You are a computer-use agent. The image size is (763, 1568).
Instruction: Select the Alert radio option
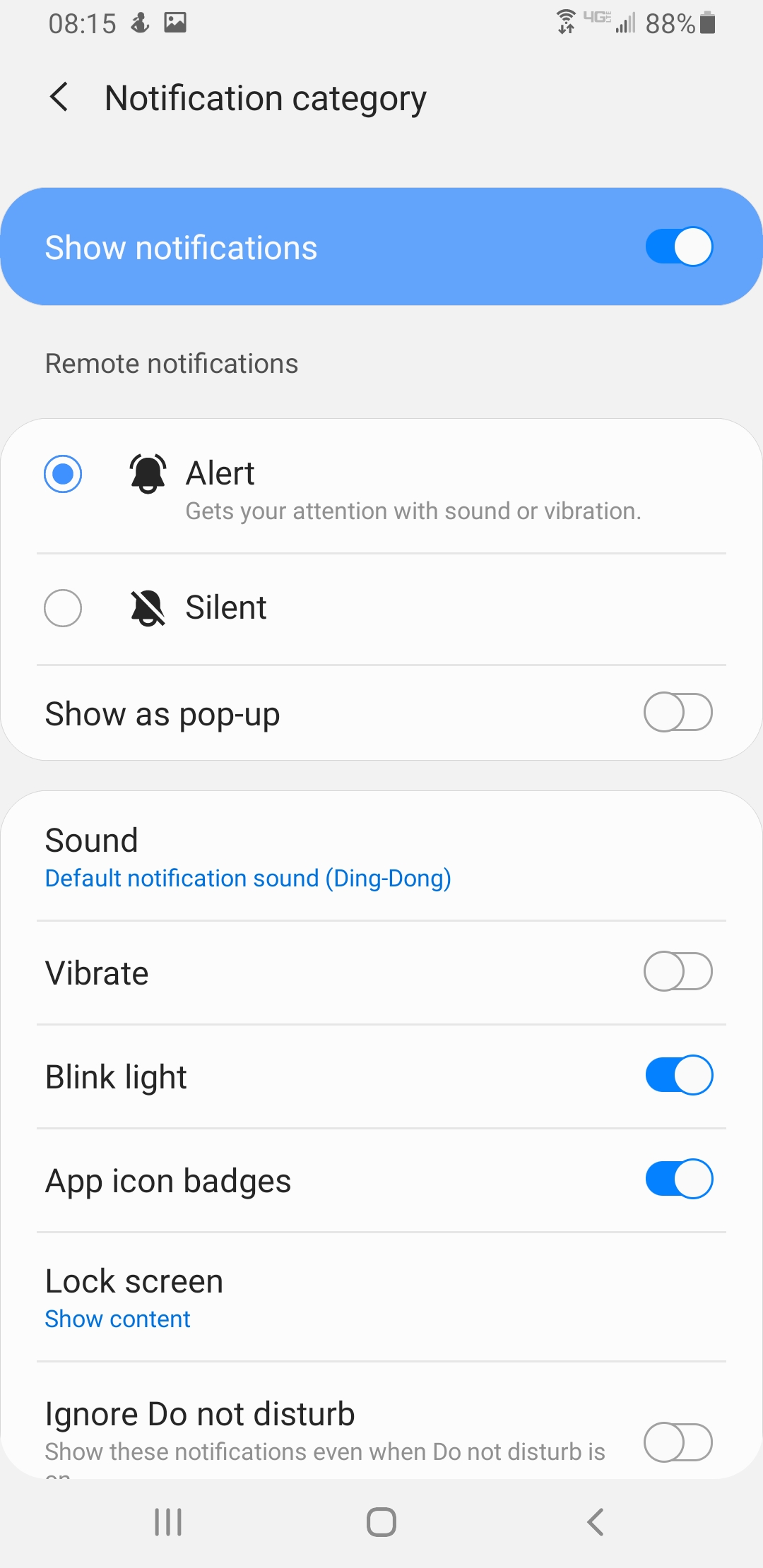(63, 473)
